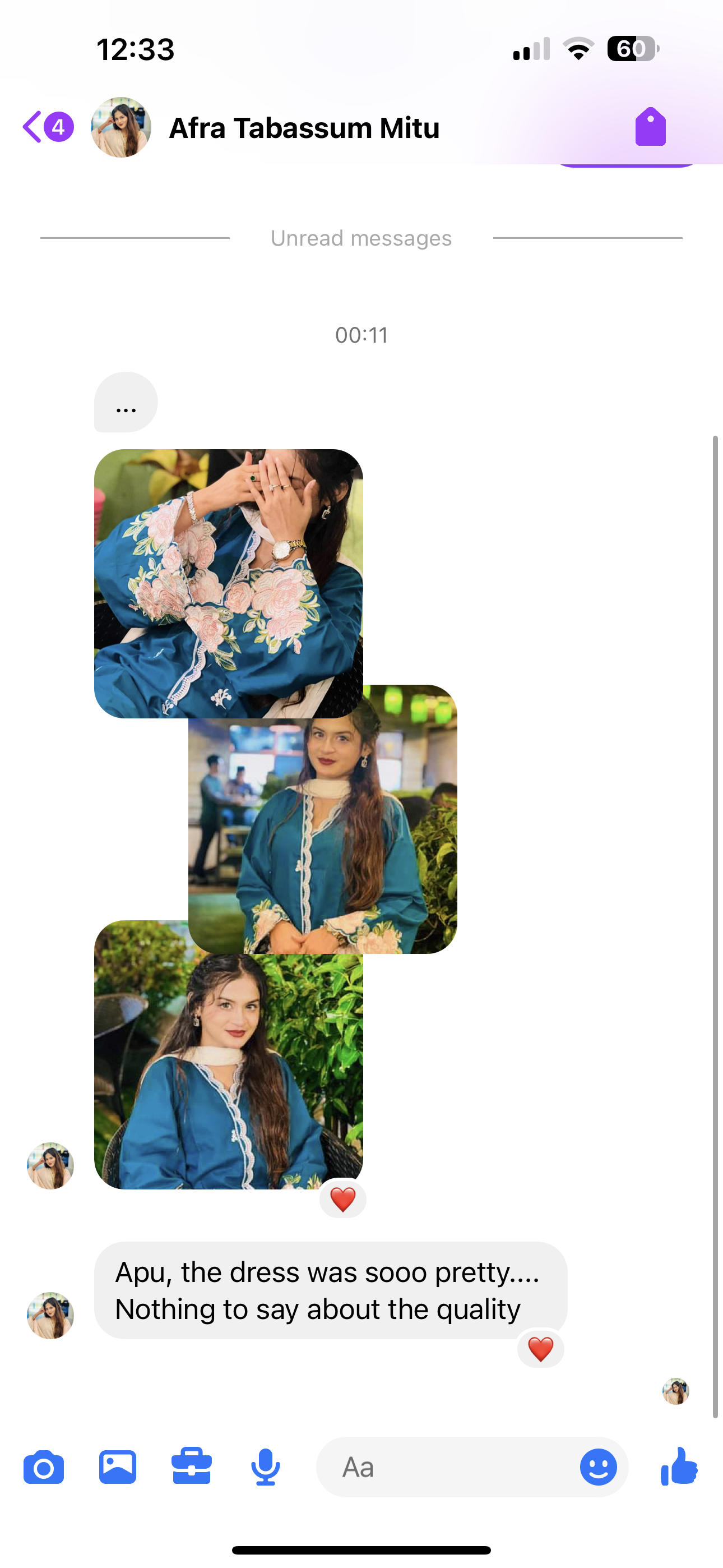Viewport: 723px width, 1568px height.
Task: Open the purple label tag icon
Action: pos(650,127)
